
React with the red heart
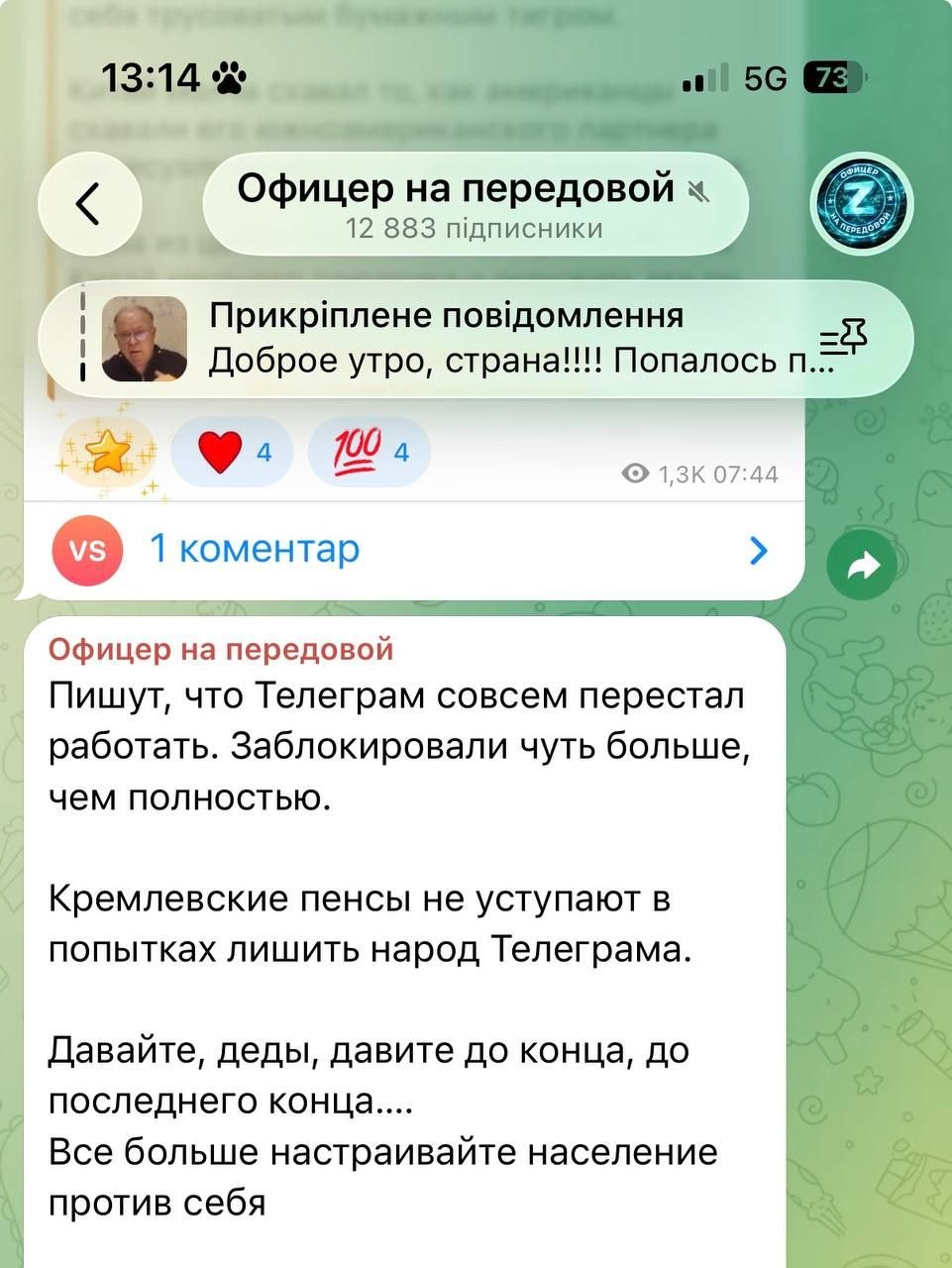coord(233,453)
